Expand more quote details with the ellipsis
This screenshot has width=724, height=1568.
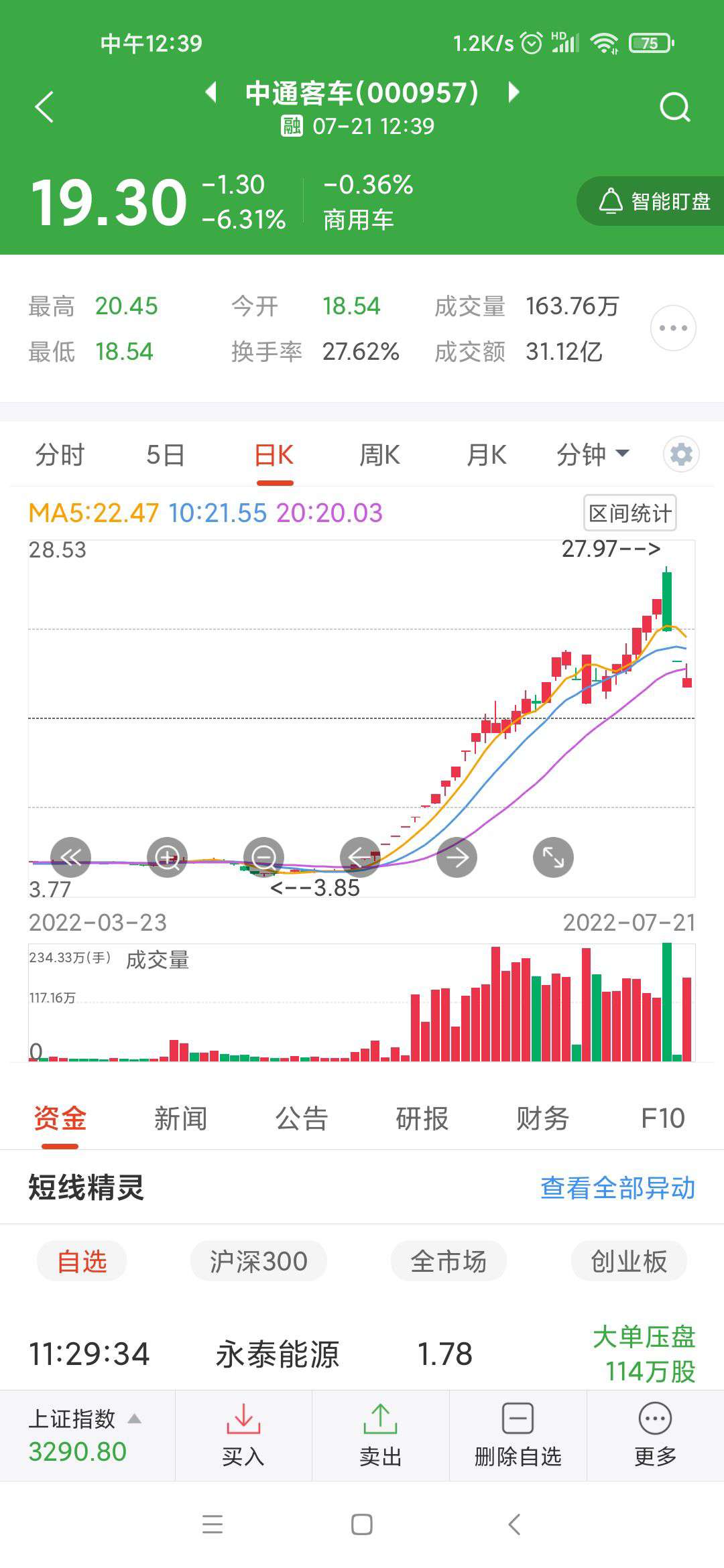(x=673, y=328)
